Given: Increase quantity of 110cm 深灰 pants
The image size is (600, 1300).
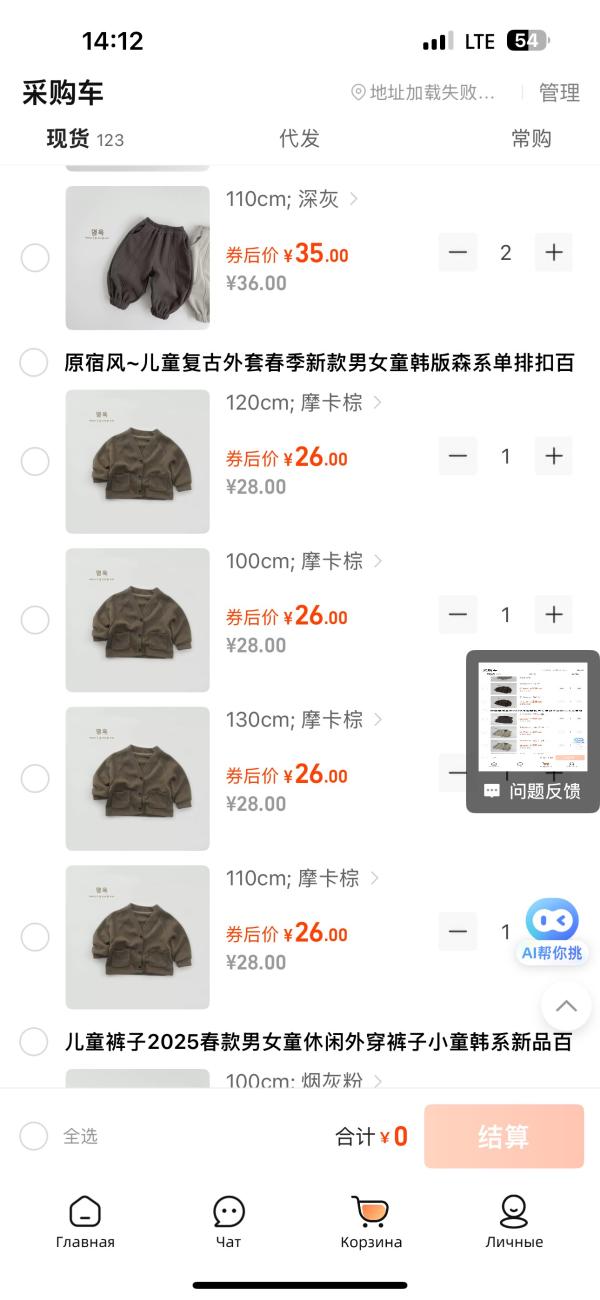Looking at the screenshot, I should coord(554,253).
